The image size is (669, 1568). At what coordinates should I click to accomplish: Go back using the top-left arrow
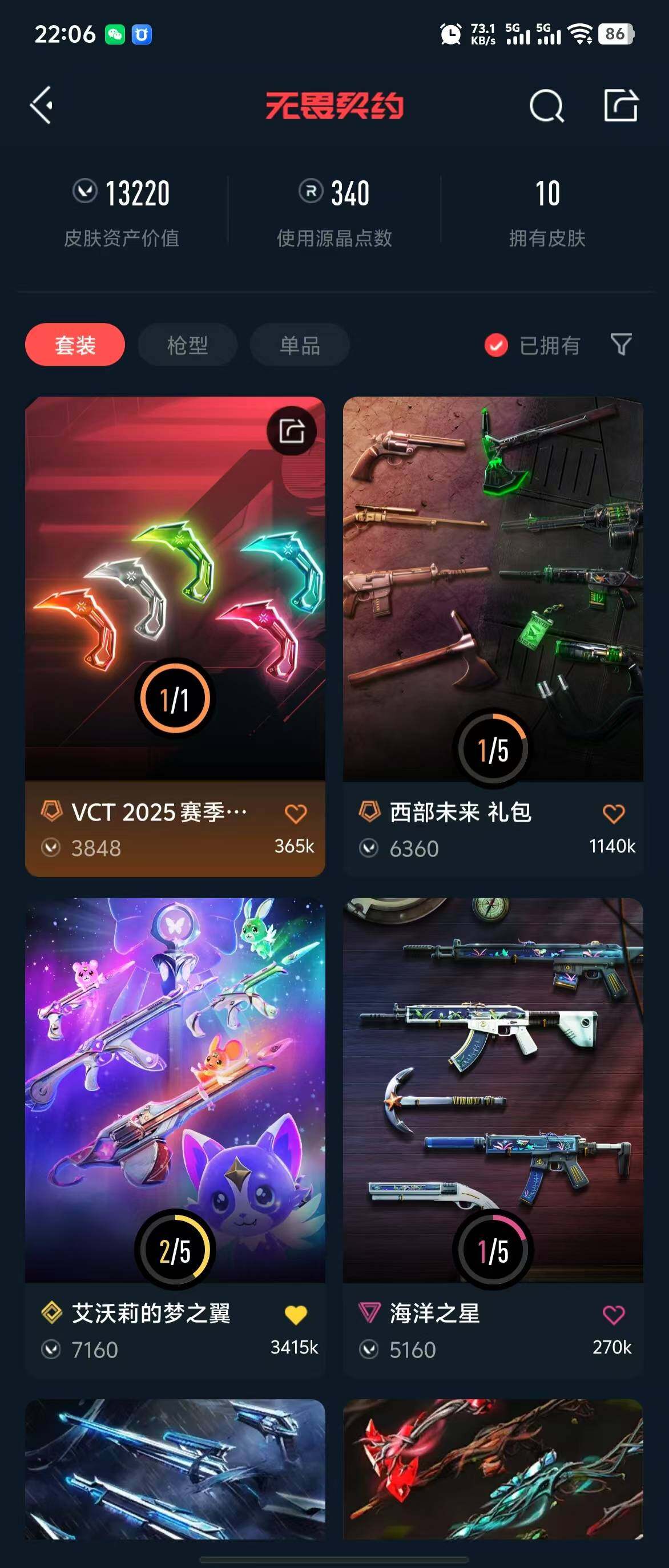pyautogui.click(x=42, y=106)
